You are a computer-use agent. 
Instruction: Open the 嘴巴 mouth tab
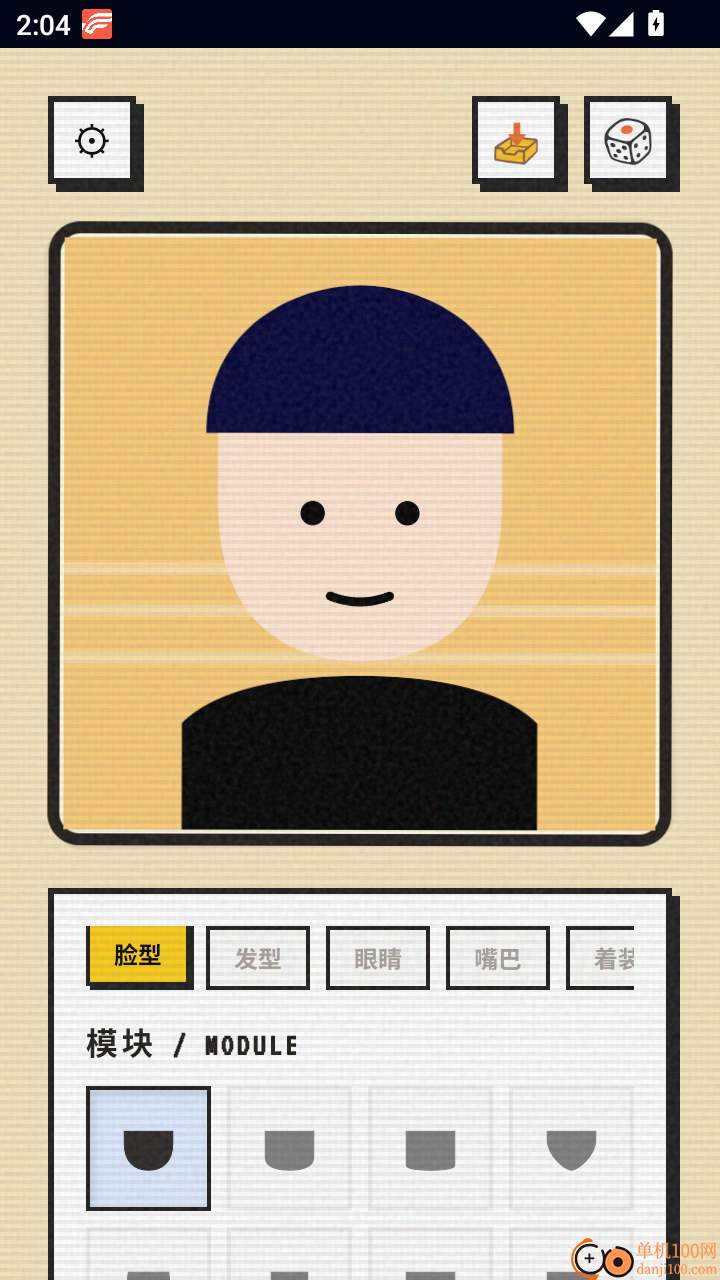pos(498,958)
